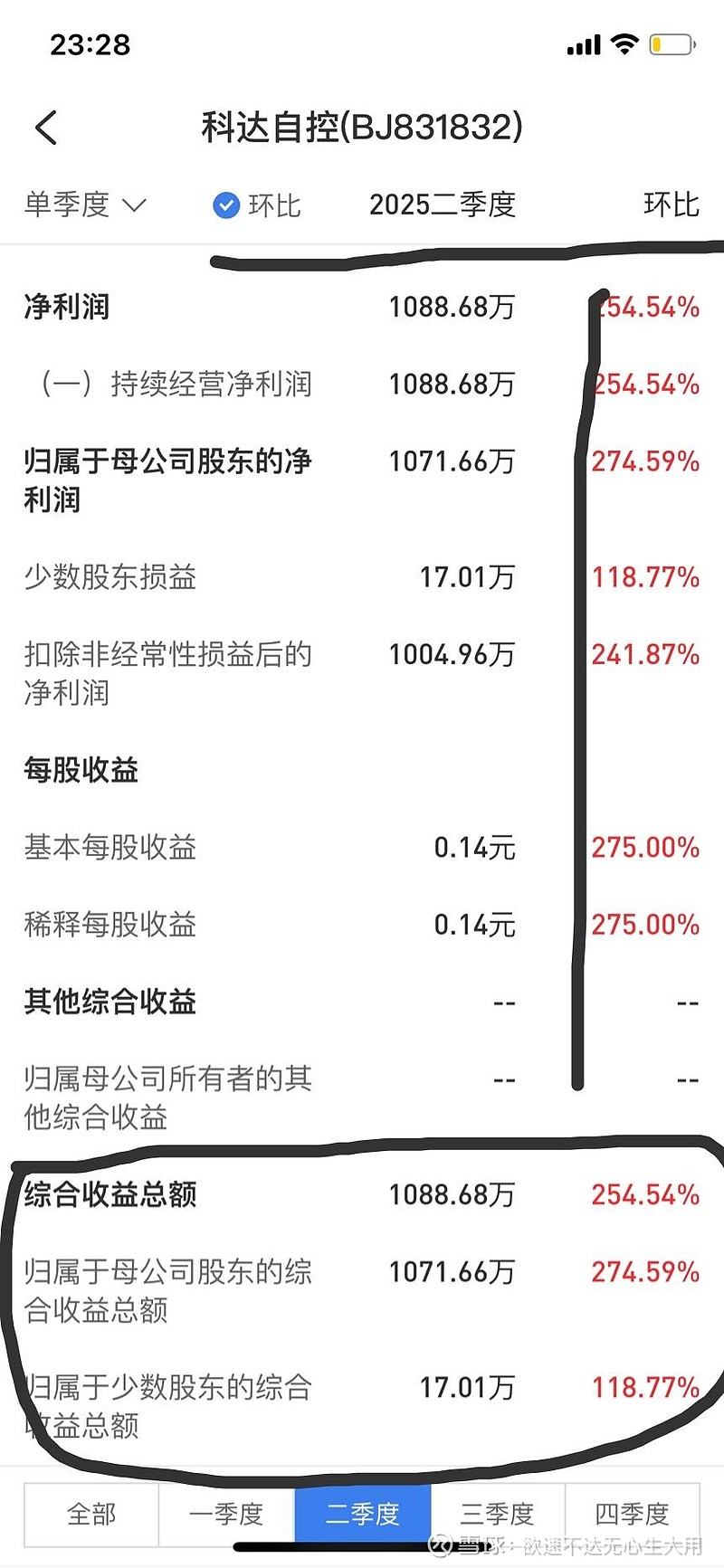
Task: Switch to the 一季度 tab
Action: 226,1514
